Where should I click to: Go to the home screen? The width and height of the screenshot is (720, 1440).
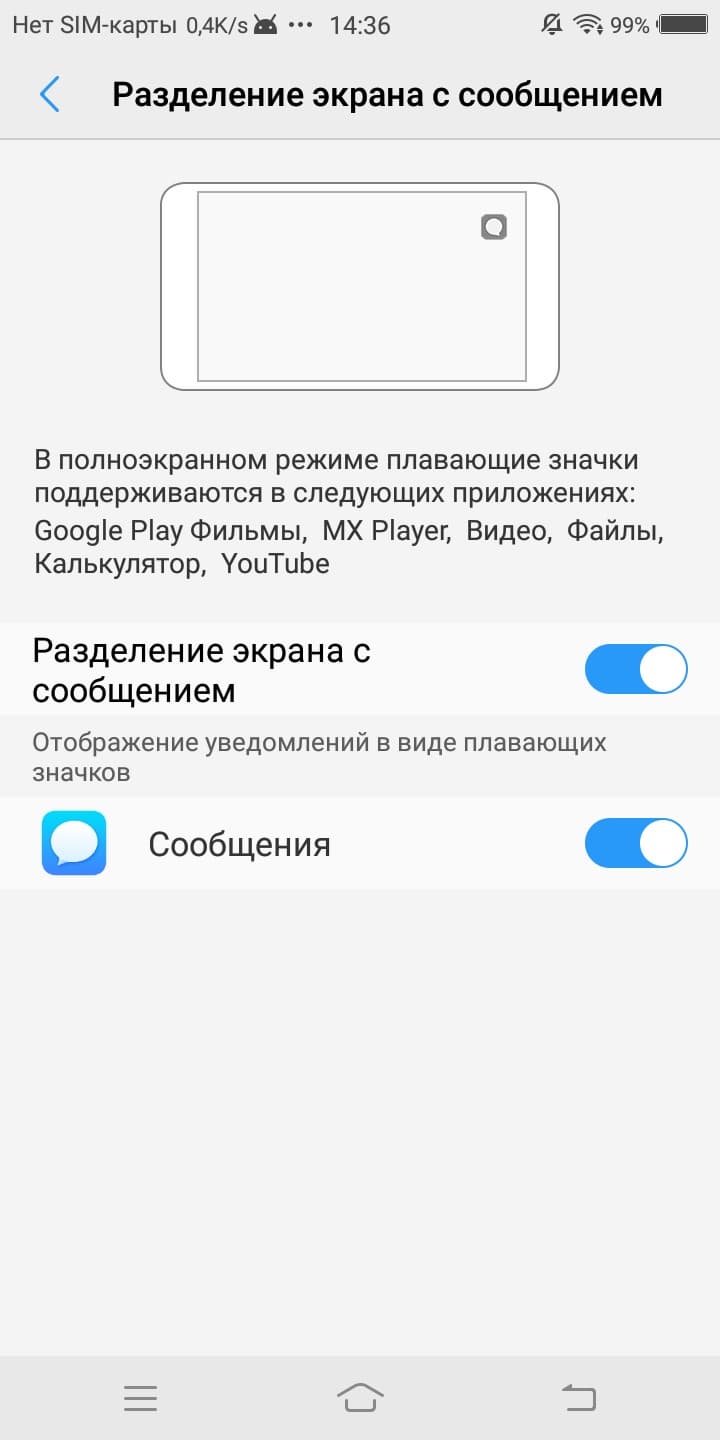click(x=360, y=1398)
